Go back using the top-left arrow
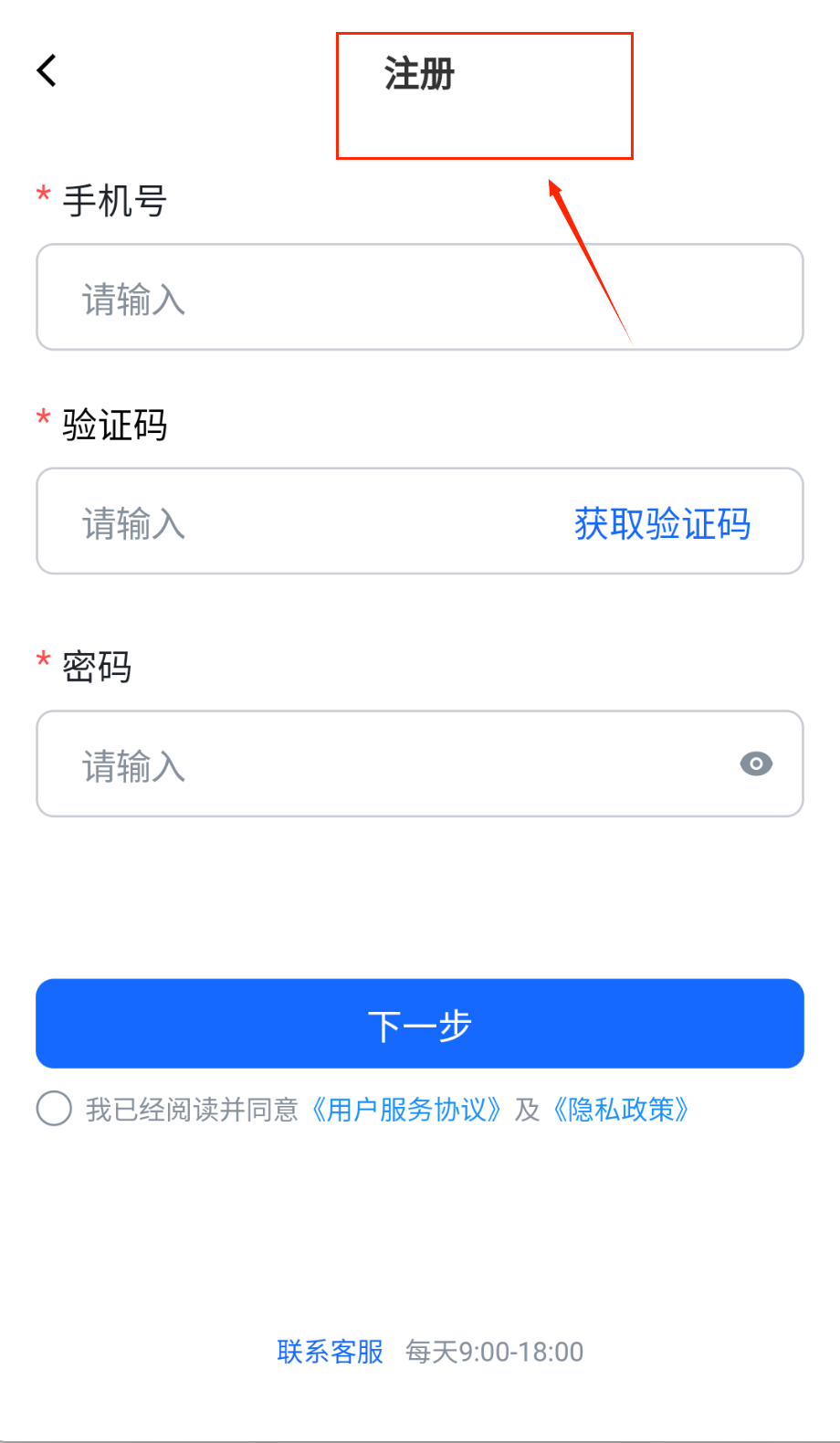Screen dimensions: 840x1443 coord(47,70)
